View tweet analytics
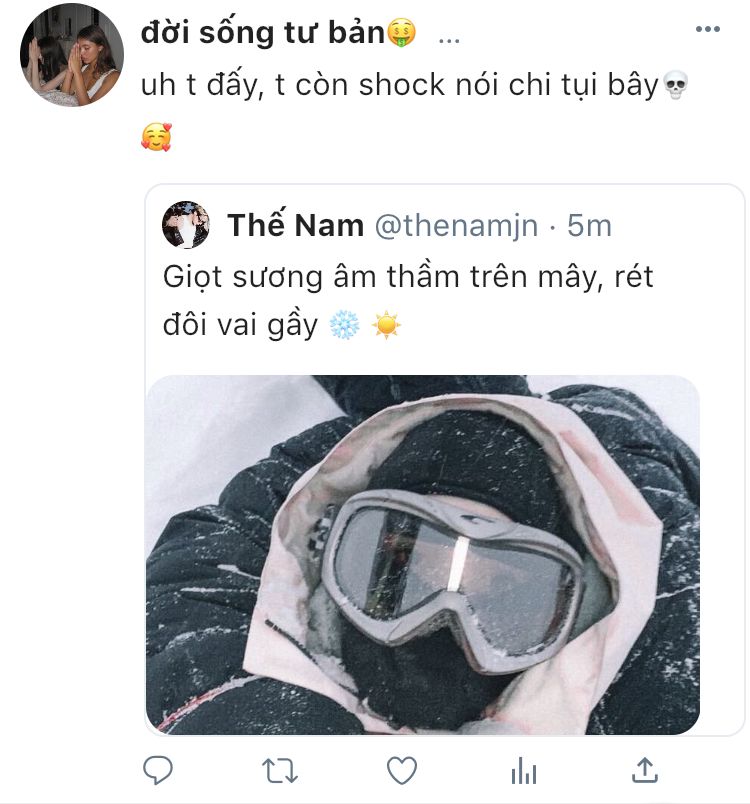The image size is (750, 804). pyautogui.click(x=523, y=769)
